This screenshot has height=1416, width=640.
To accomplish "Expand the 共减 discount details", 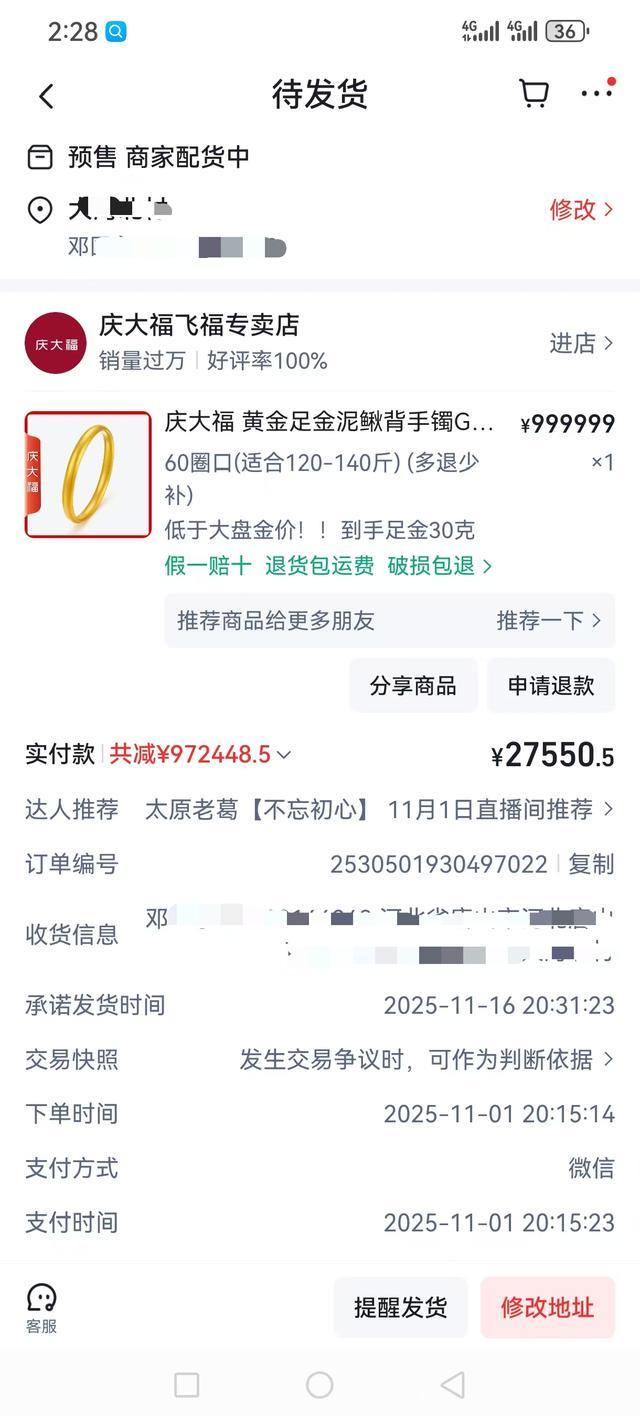I will point(200,754).
